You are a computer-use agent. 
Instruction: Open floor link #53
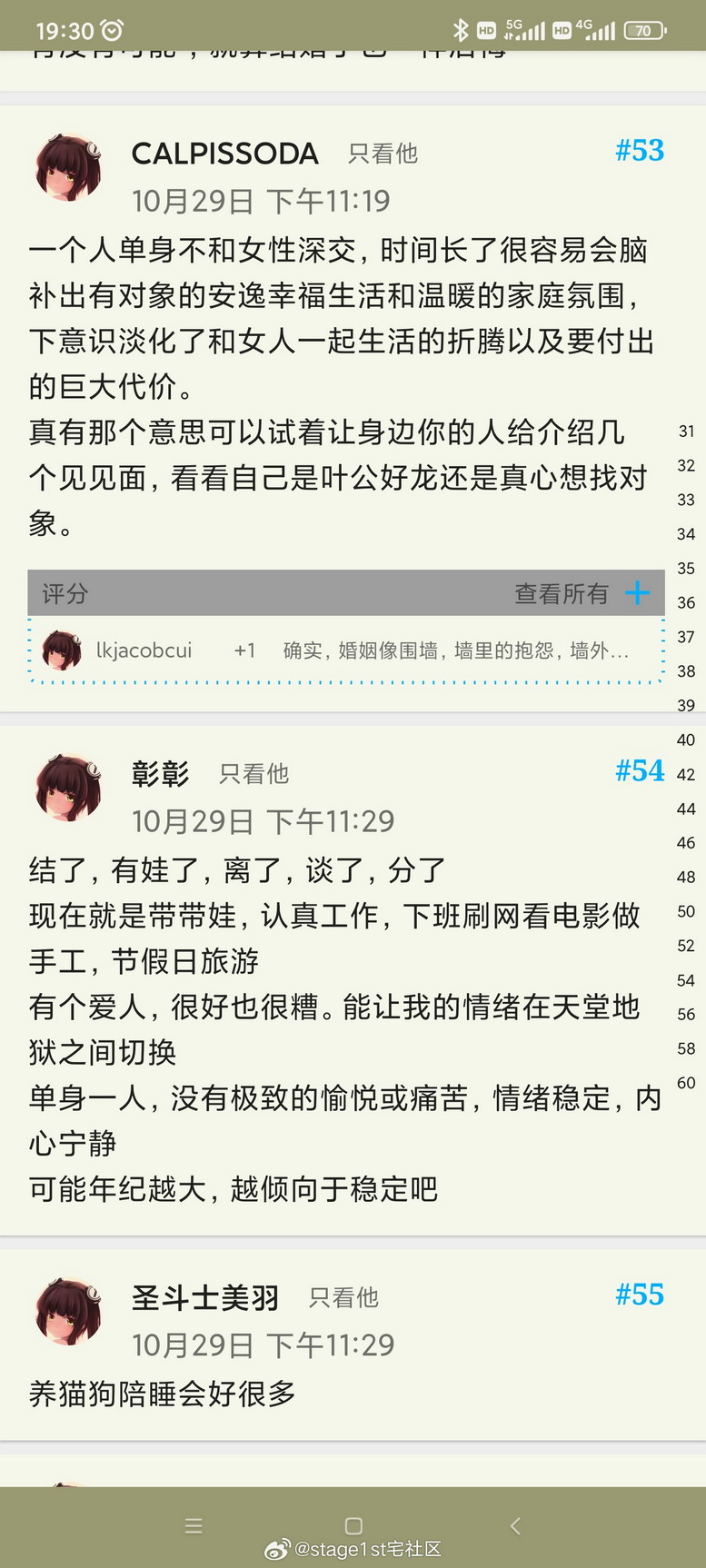pos(640,151)
